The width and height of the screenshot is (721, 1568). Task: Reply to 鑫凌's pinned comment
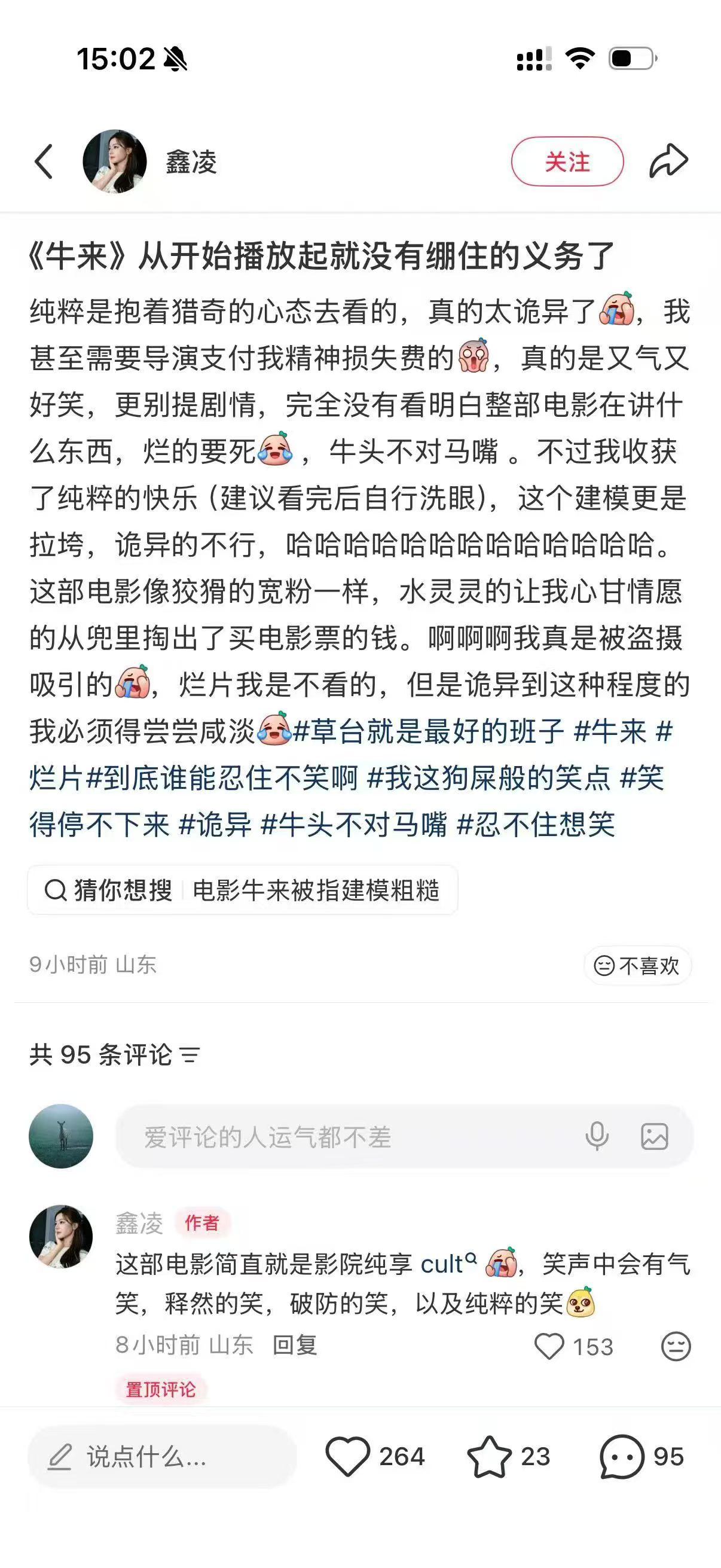tap(295, 1344)
